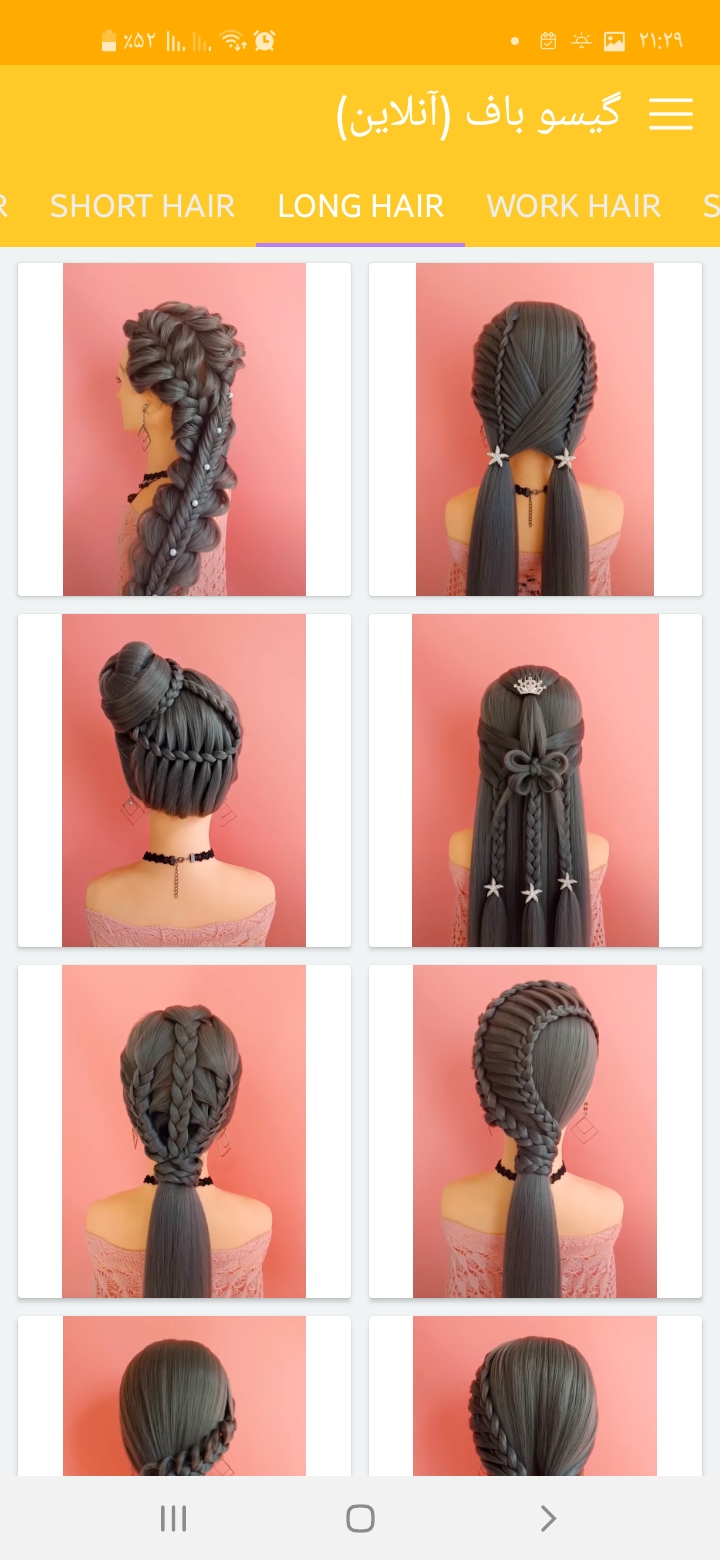This screenshot has width=720, height=1560.
Task: Open the side-view braid with pearl beads
Action: coord(184,430)
